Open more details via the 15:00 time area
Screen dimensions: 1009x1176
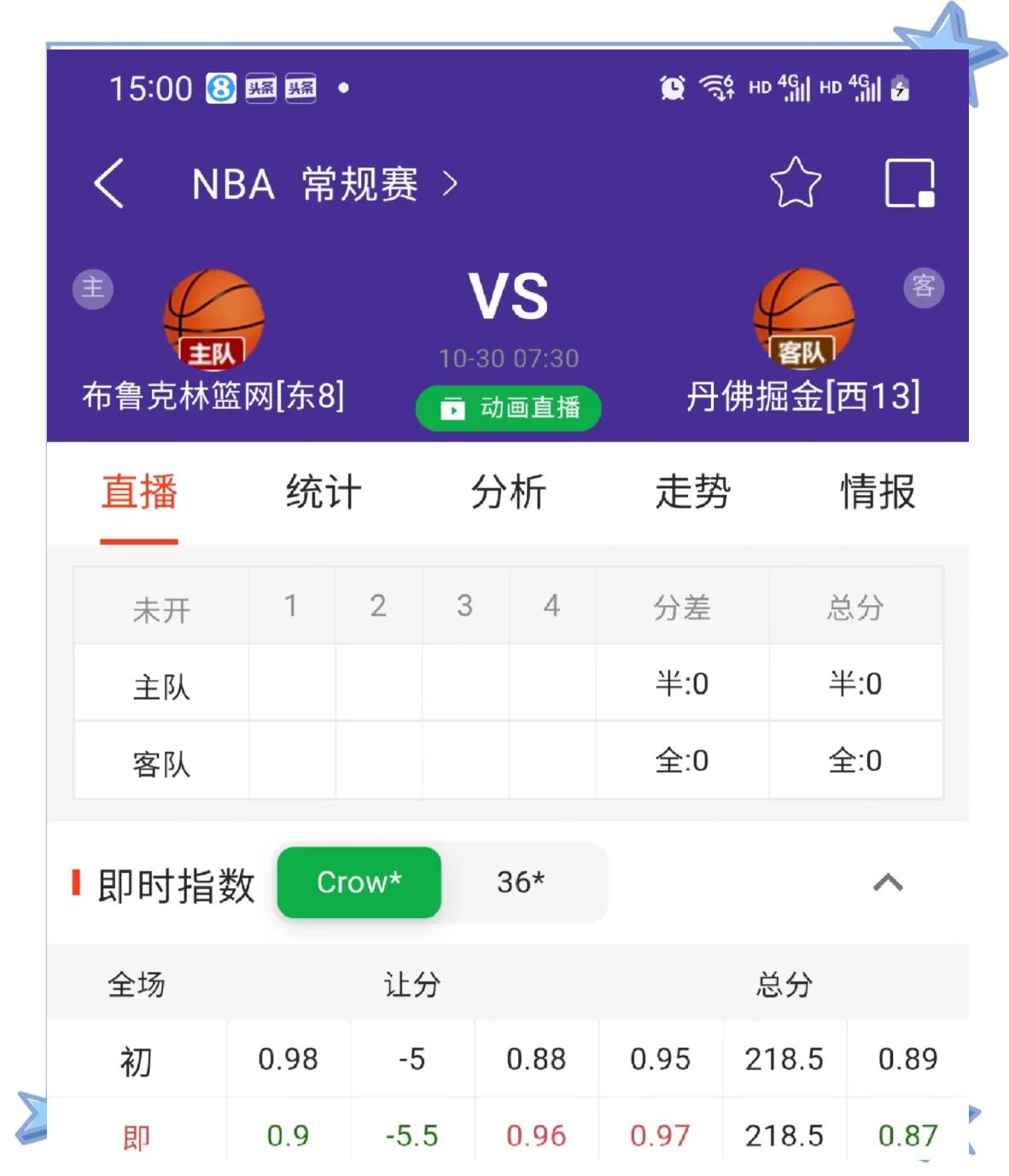coord(150,87)
